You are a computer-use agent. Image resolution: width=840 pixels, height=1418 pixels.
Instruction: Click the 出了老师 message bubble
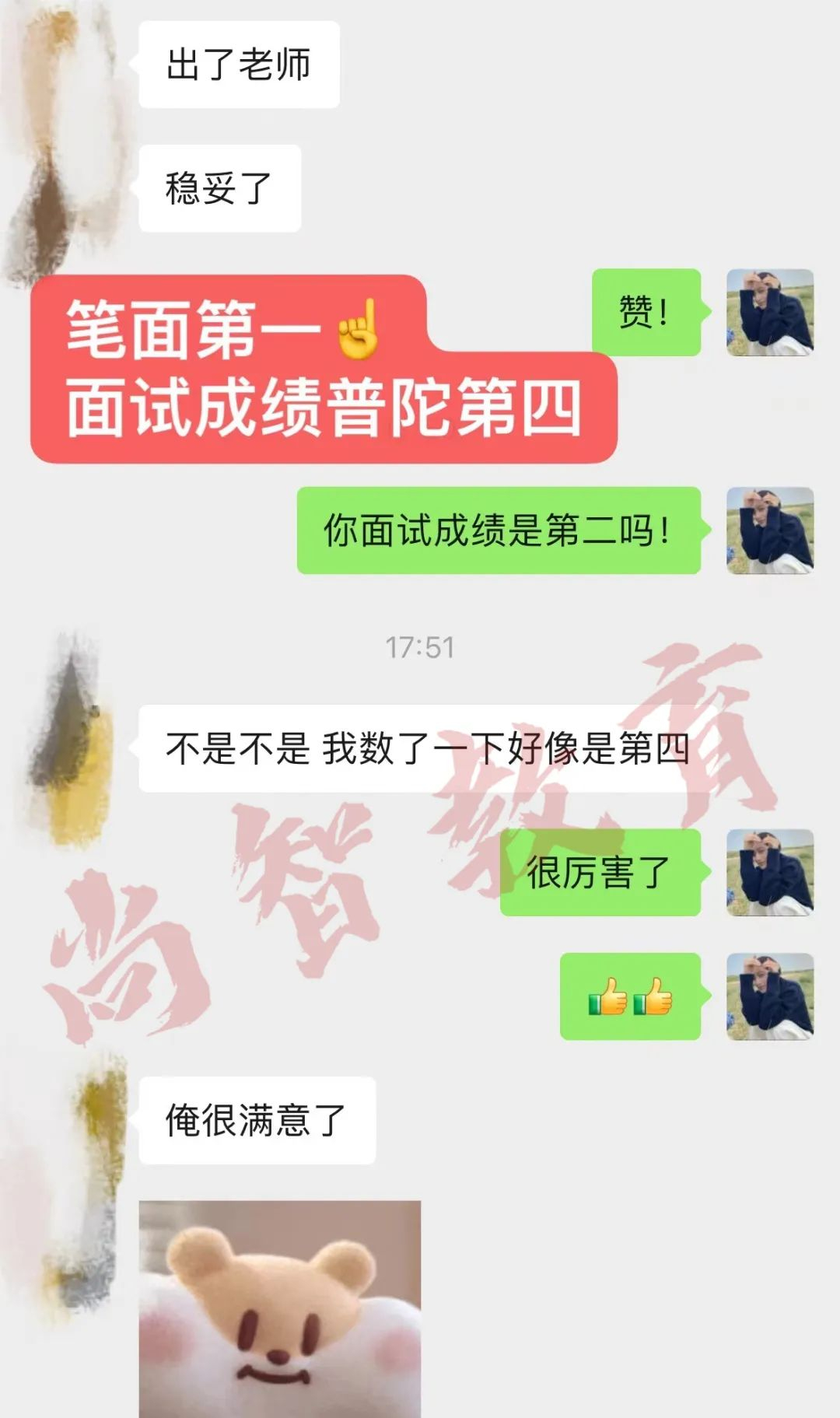click(x=238, y=66)
